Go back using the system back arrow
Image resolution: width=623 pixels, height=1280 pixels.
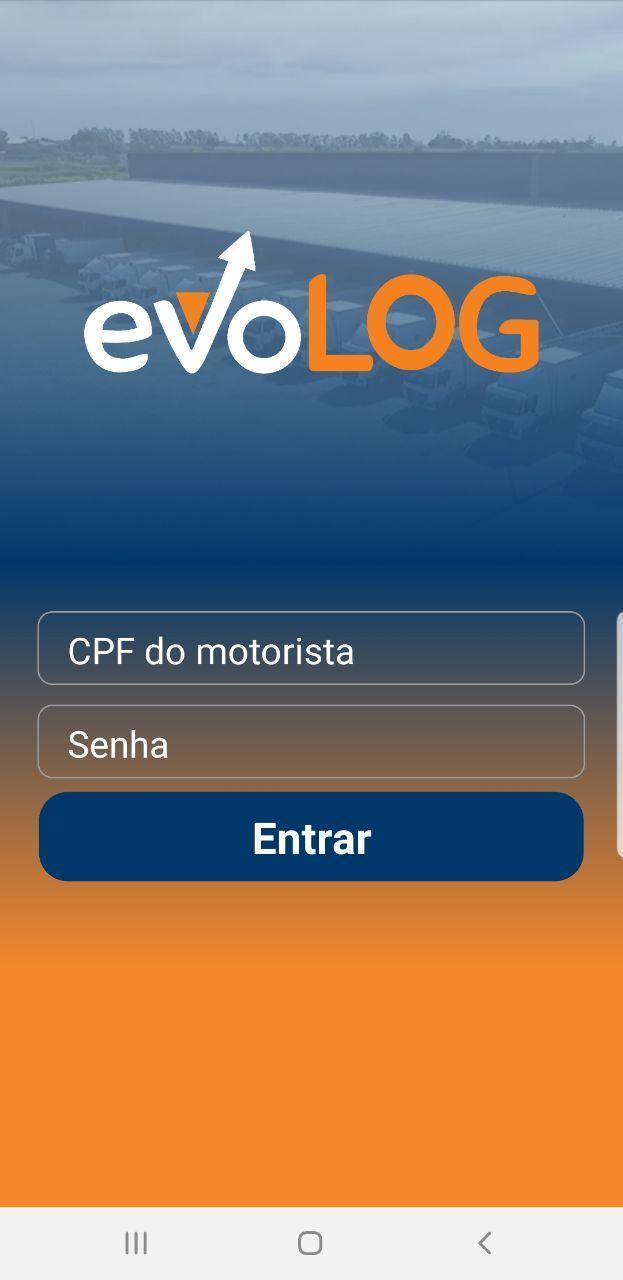(x=485, y=1243)
